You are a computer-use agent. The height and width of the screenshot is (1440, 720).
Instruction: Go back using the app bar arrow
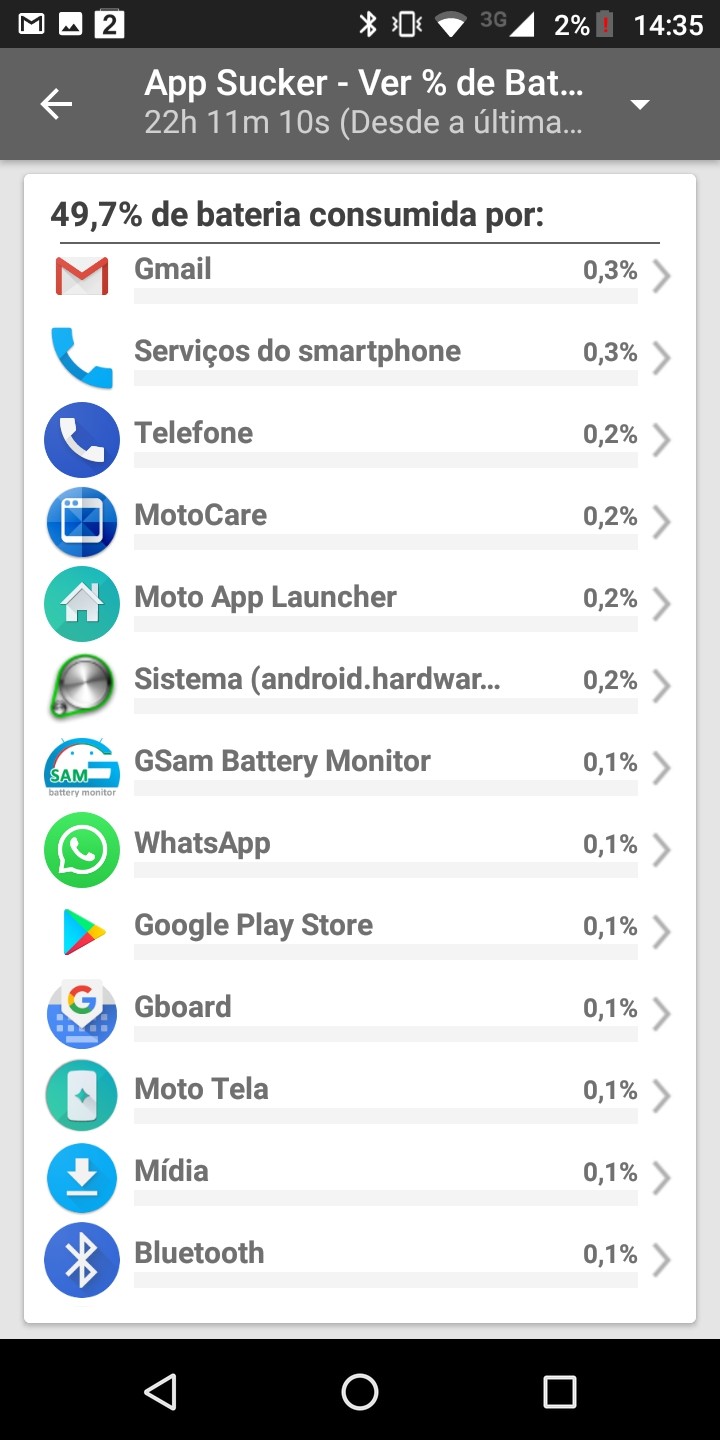(57, 105)
